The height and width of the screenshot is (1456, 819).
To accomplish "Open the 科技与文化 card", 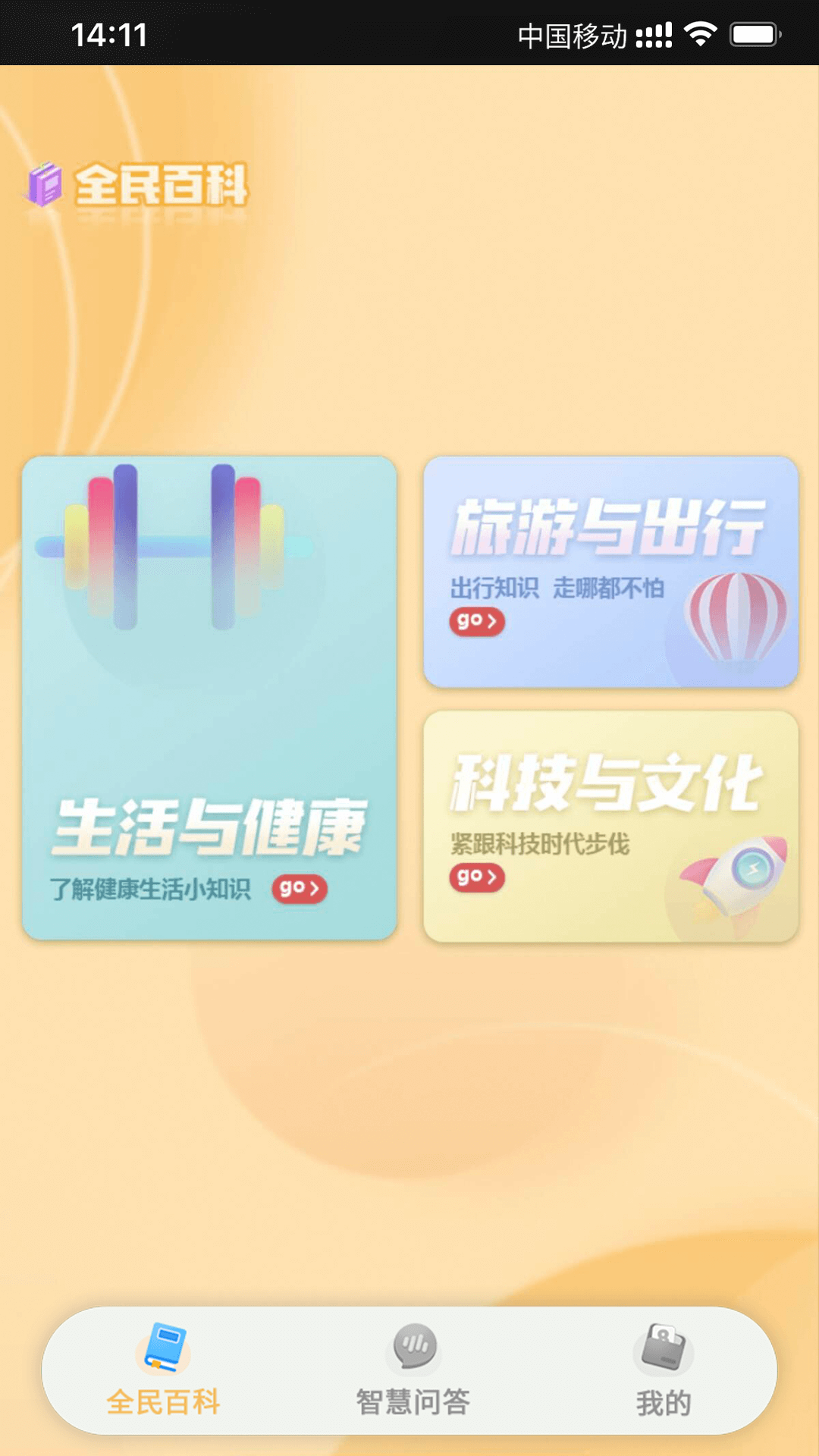I will point(610,827).
